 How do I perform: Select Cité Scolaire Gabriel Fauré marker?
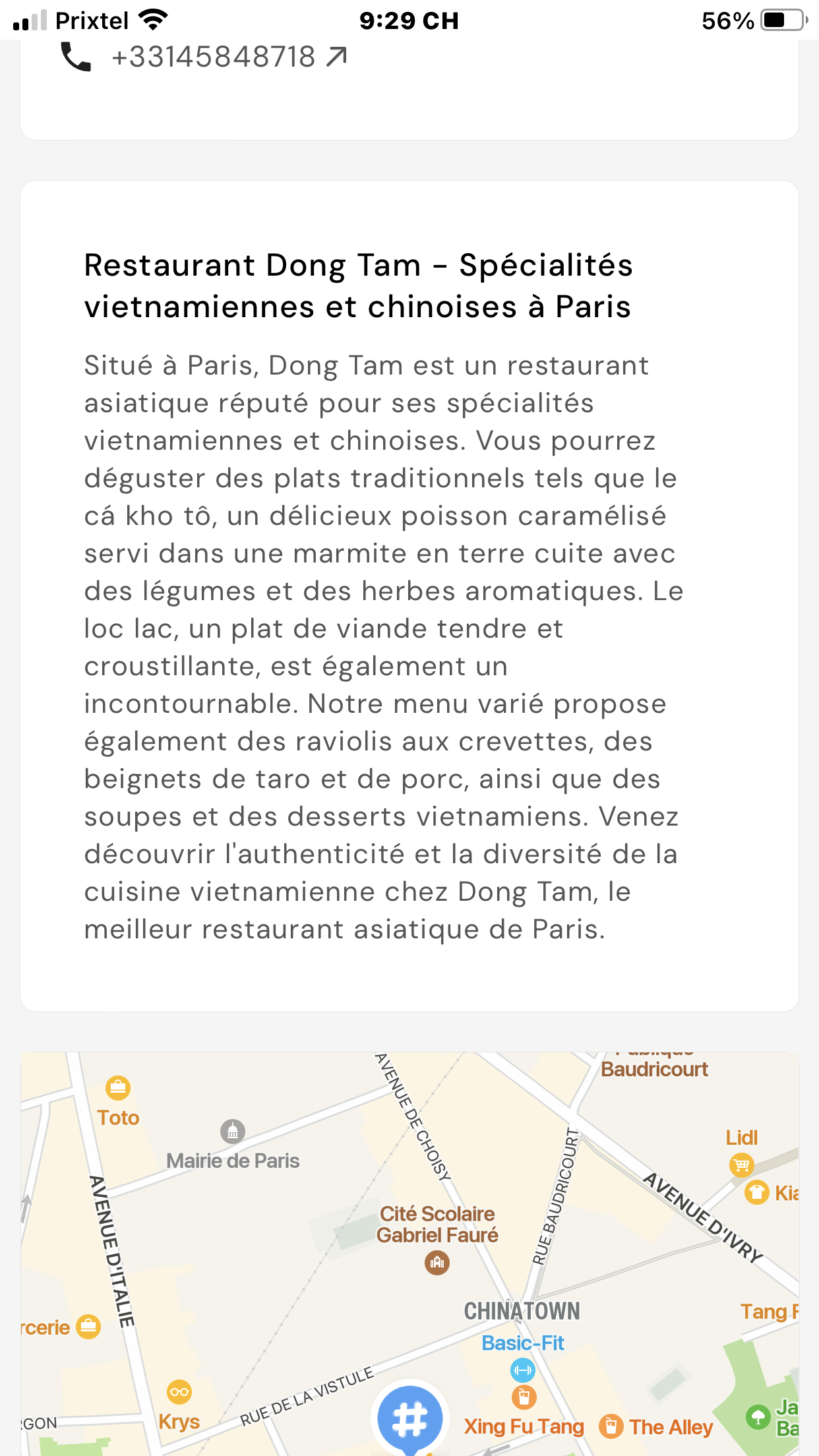tap(437, 1263)
